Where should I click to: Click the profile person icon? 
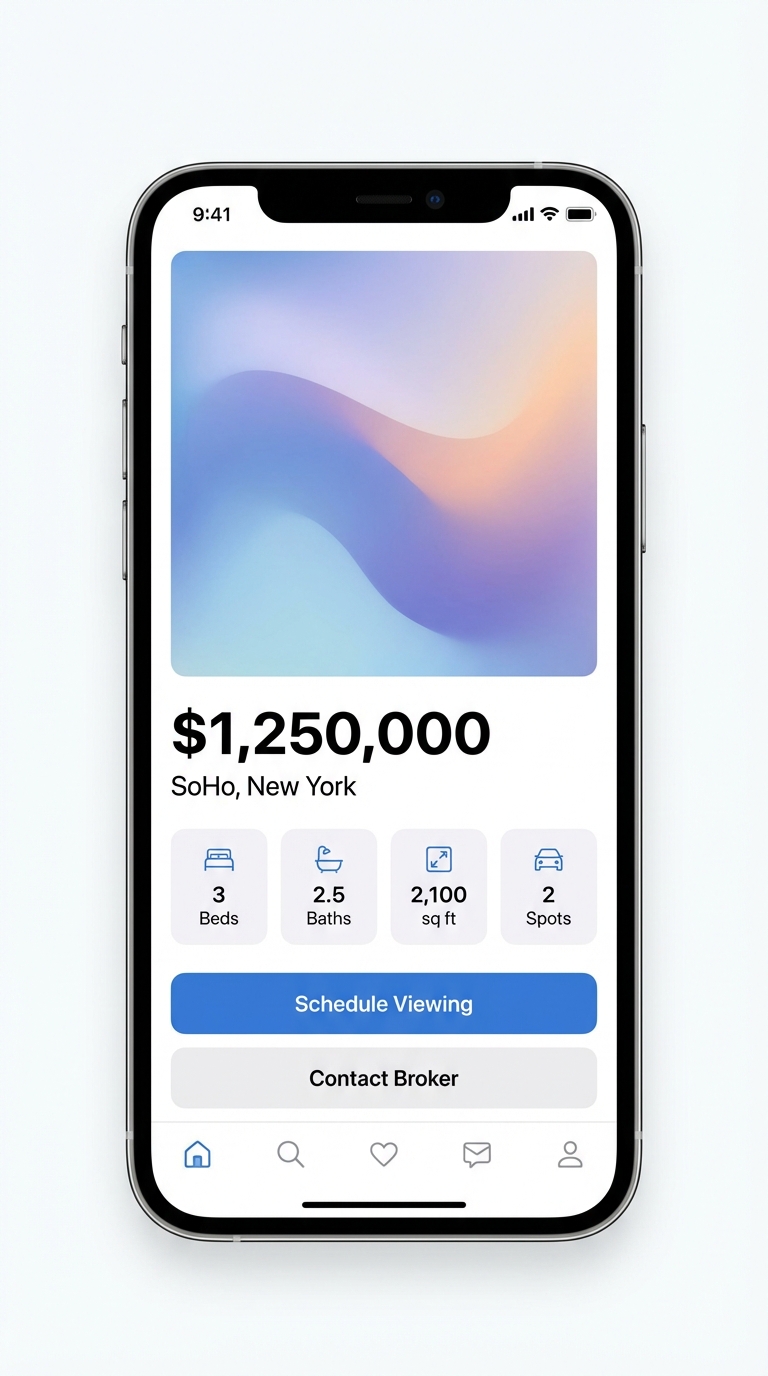570,1155
